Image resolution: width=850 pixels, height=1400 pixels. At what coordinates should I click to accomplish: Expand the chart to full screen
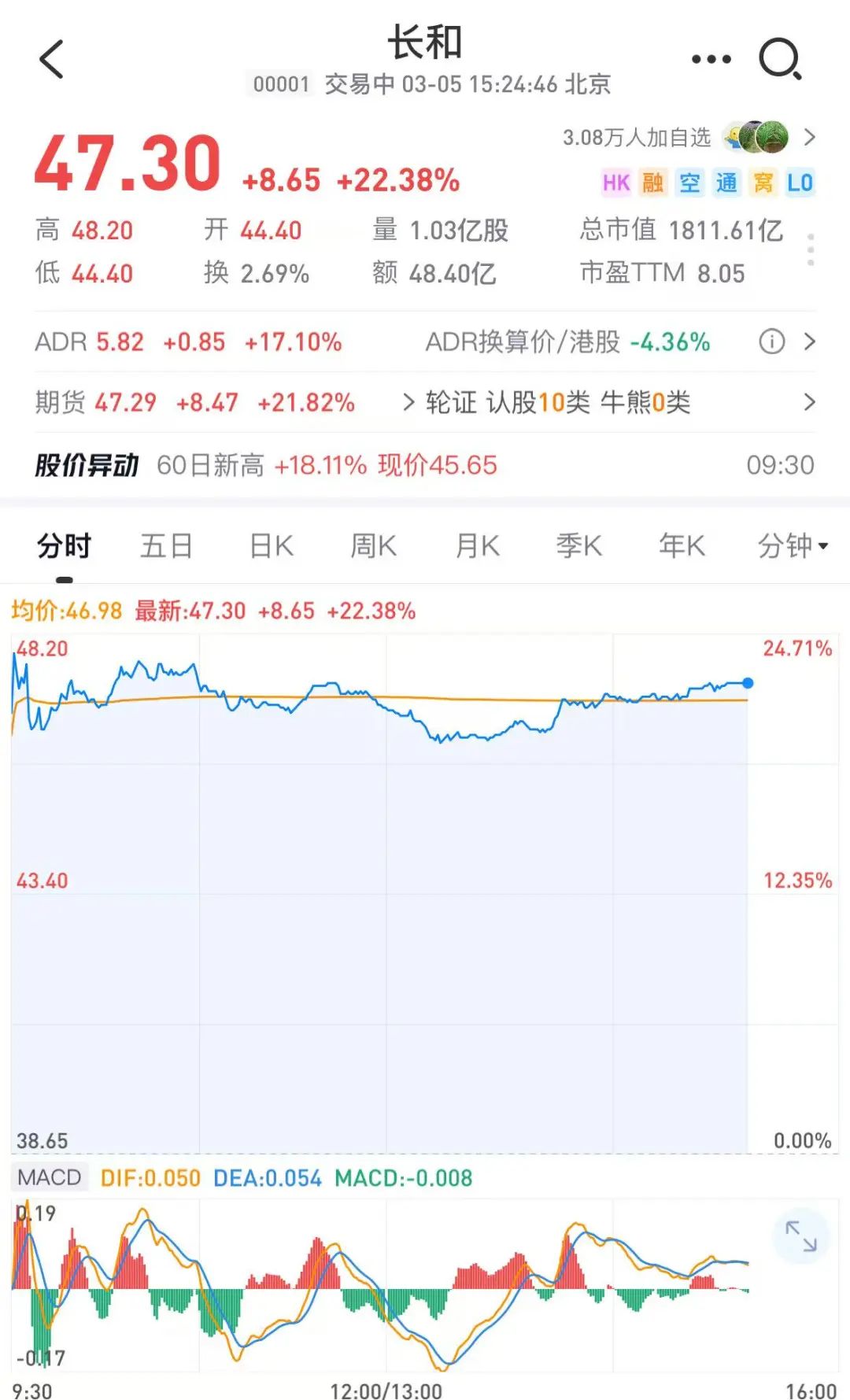coord(801,1236)
